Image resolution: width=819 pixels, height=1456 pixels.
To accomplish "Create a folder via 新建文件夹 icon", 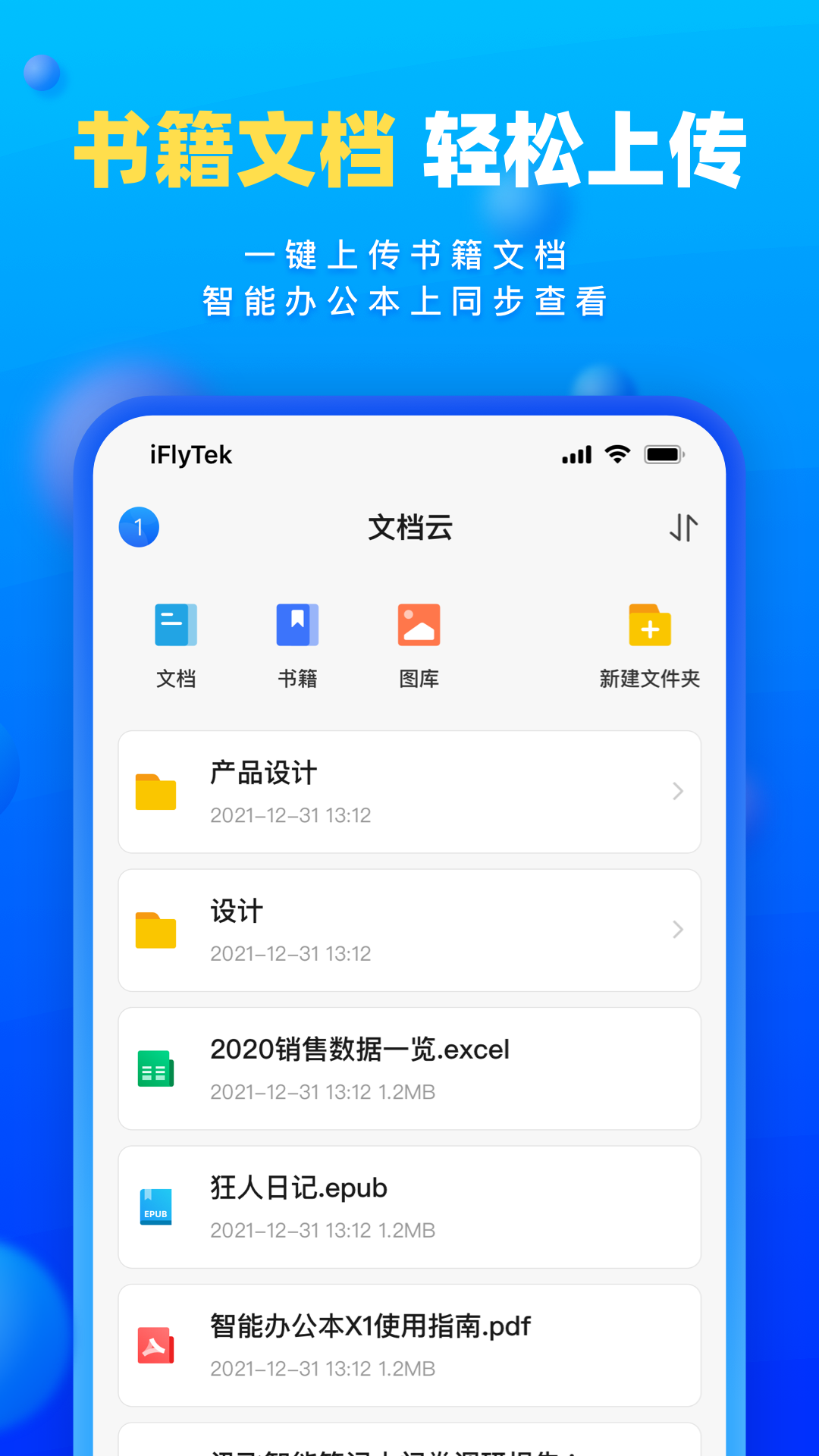I will 649,624.
